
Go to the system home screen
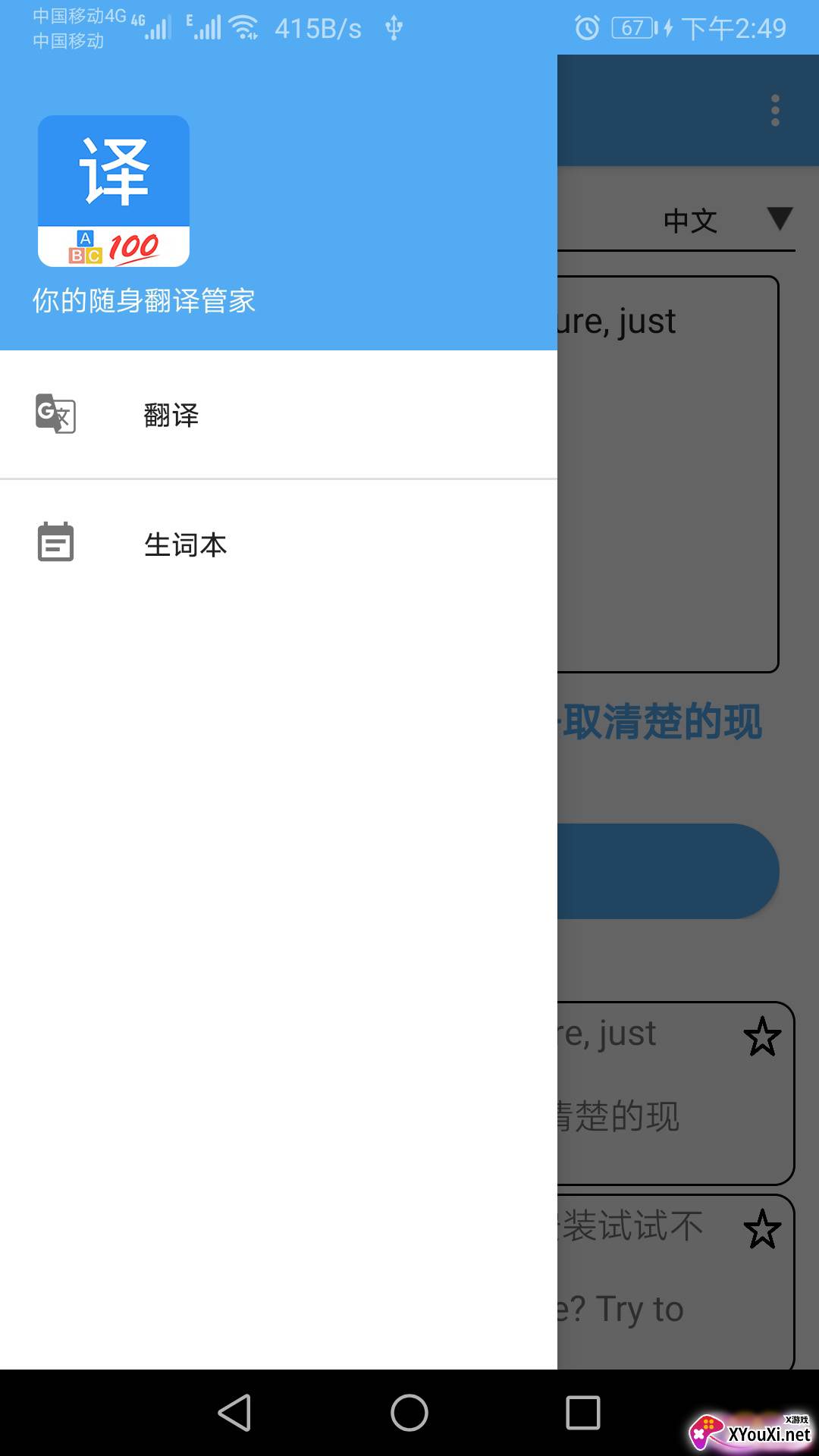coord(409,1413)
